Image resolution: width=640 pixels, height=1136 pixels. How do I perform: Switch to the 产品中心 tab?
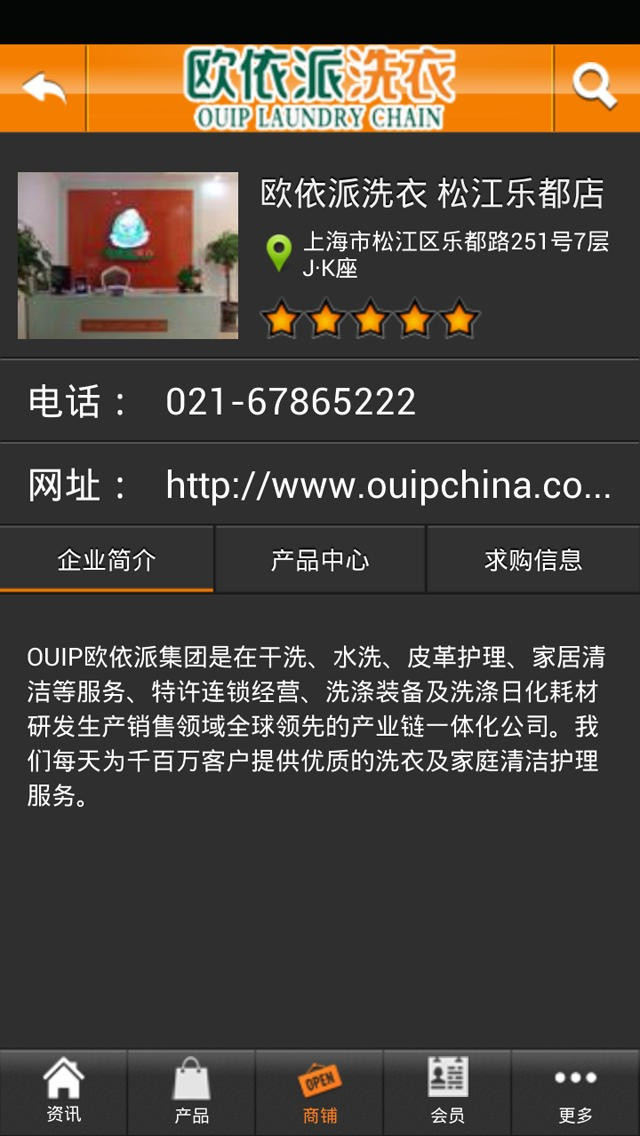(320, 560)
